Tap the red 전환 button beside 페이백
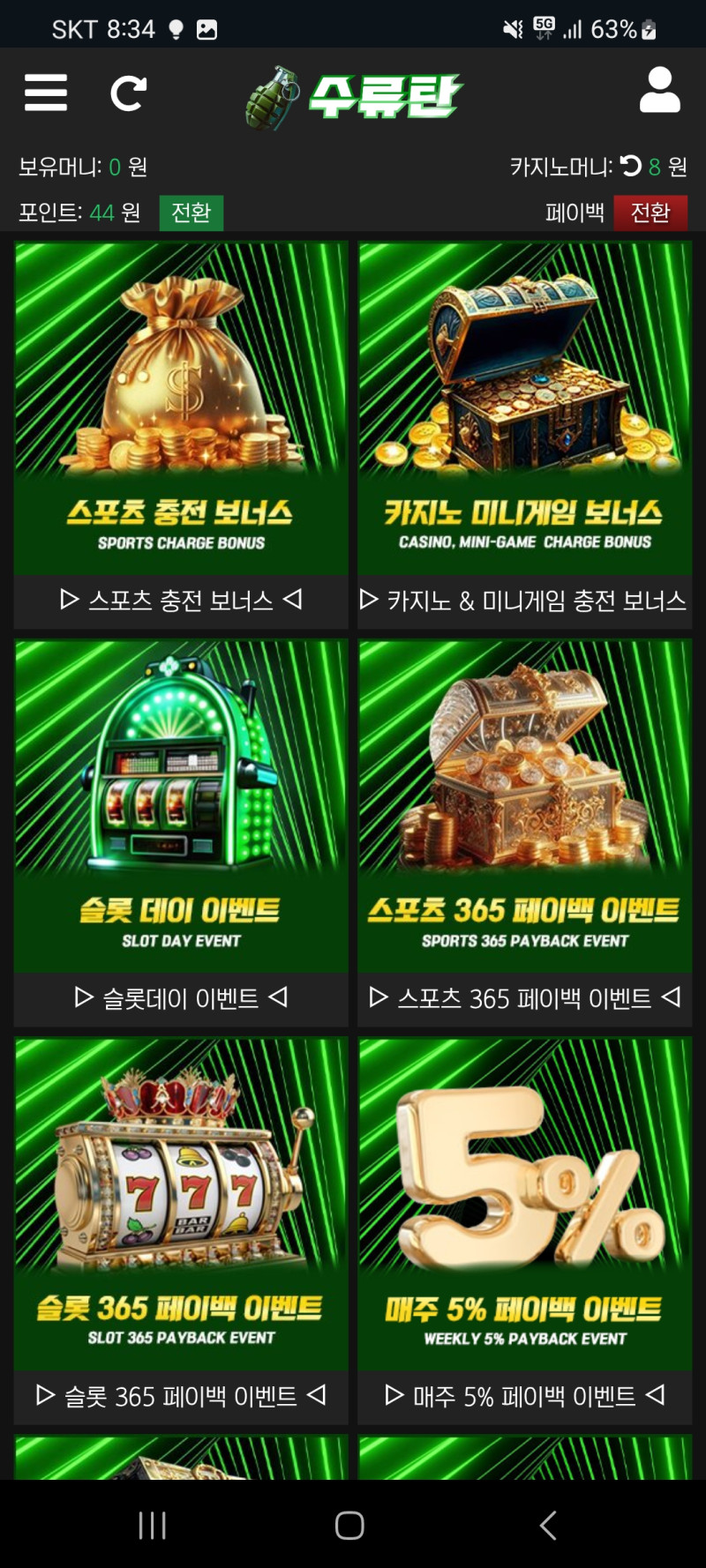 point(650,213)
